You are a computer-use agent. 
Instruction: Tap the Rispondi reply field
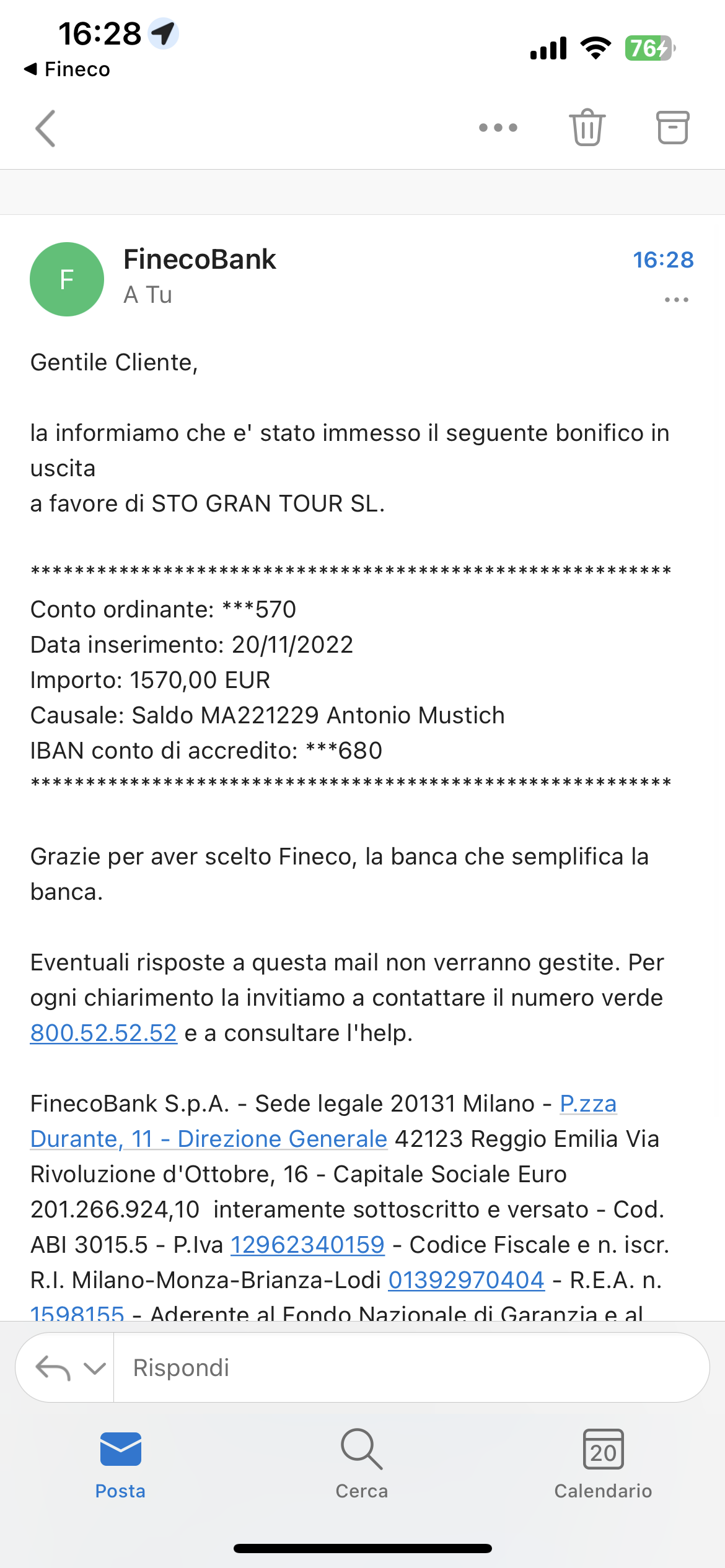click(x=411, y=1367)
